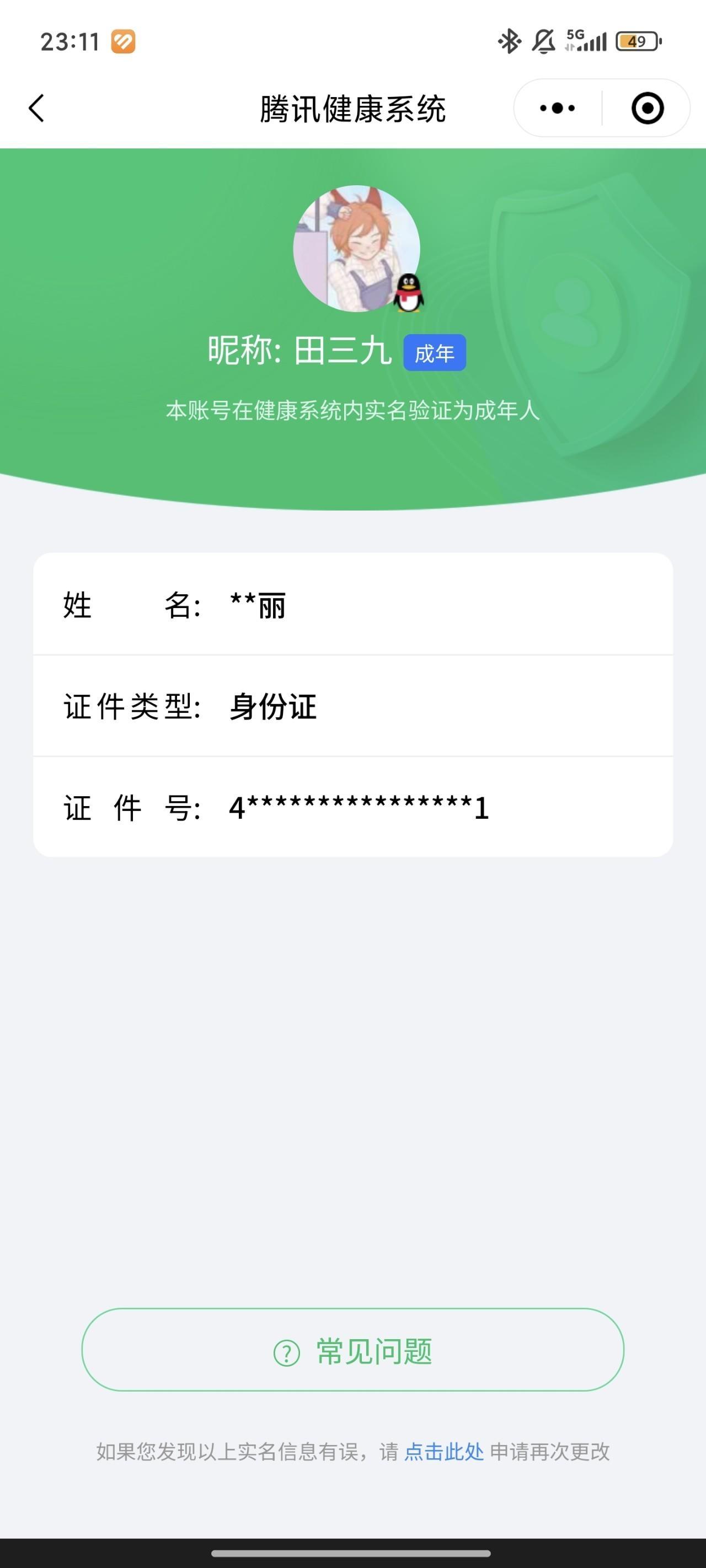Viewport: 706px width, 1568px height.
Task: Tap the muted notifications icon in status bar
Action: coord(544,42)
